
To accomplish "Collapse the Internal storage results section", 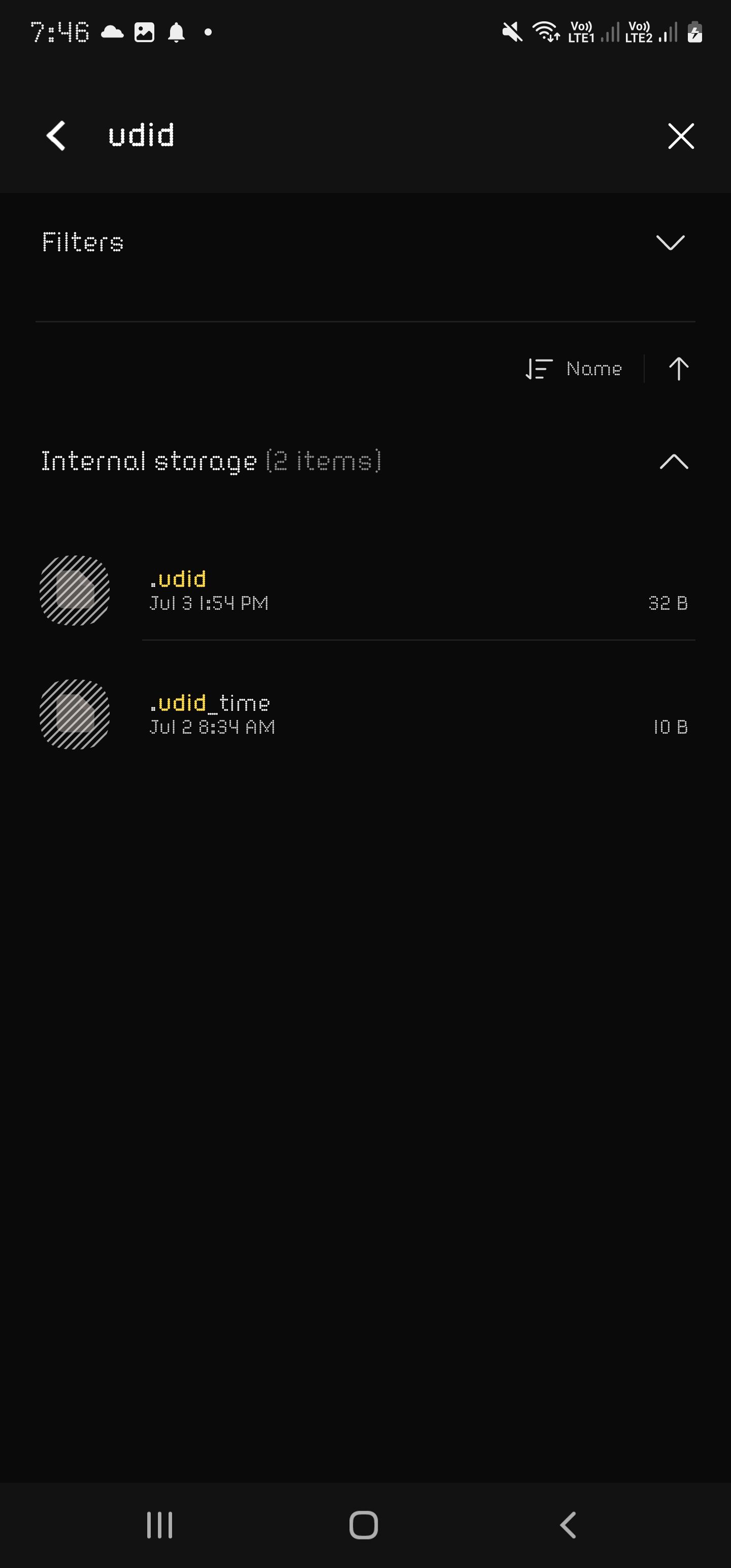I will (673, 462).
